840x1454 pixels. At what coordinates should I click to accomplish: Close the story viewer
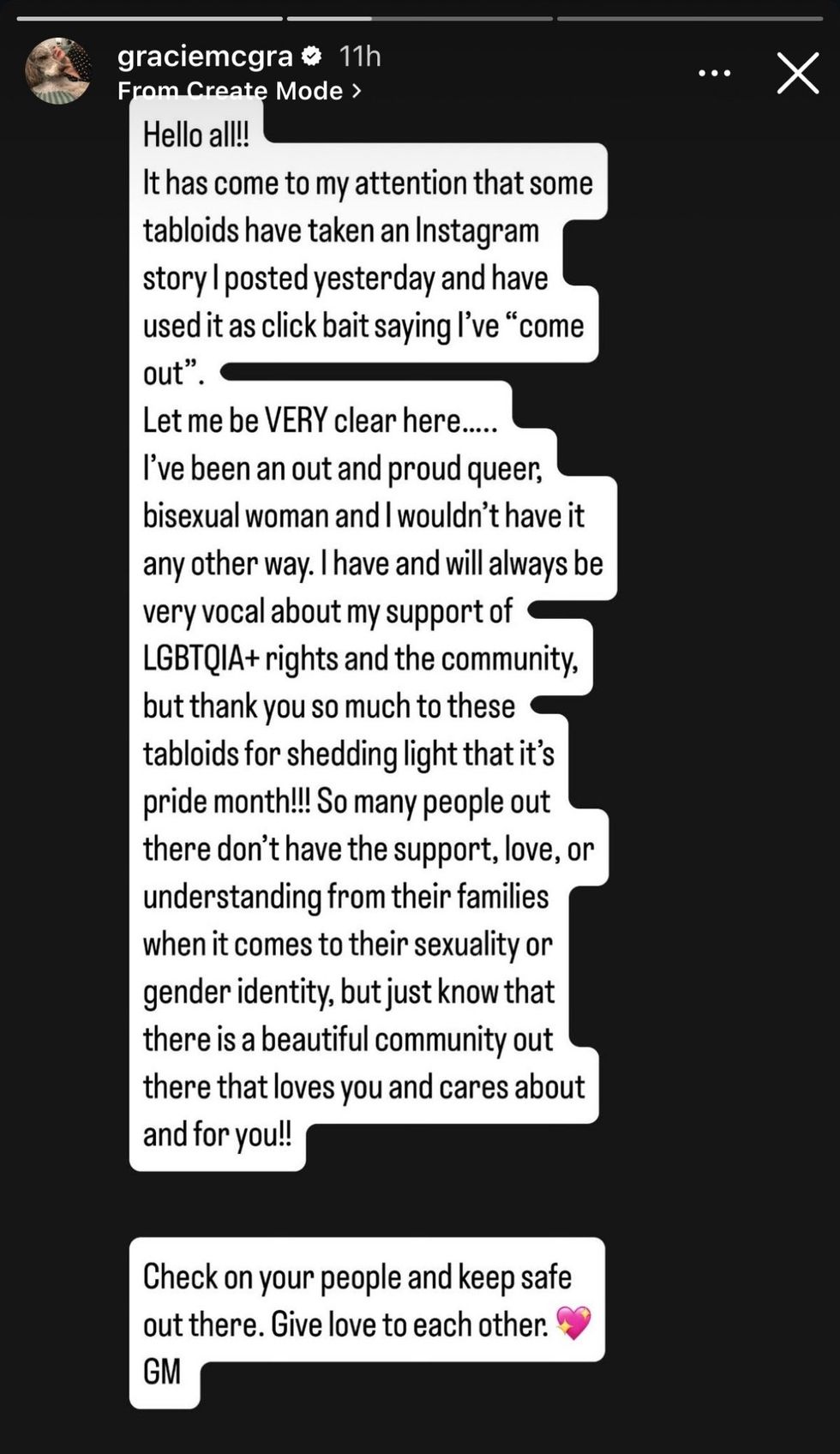(797, 73)
